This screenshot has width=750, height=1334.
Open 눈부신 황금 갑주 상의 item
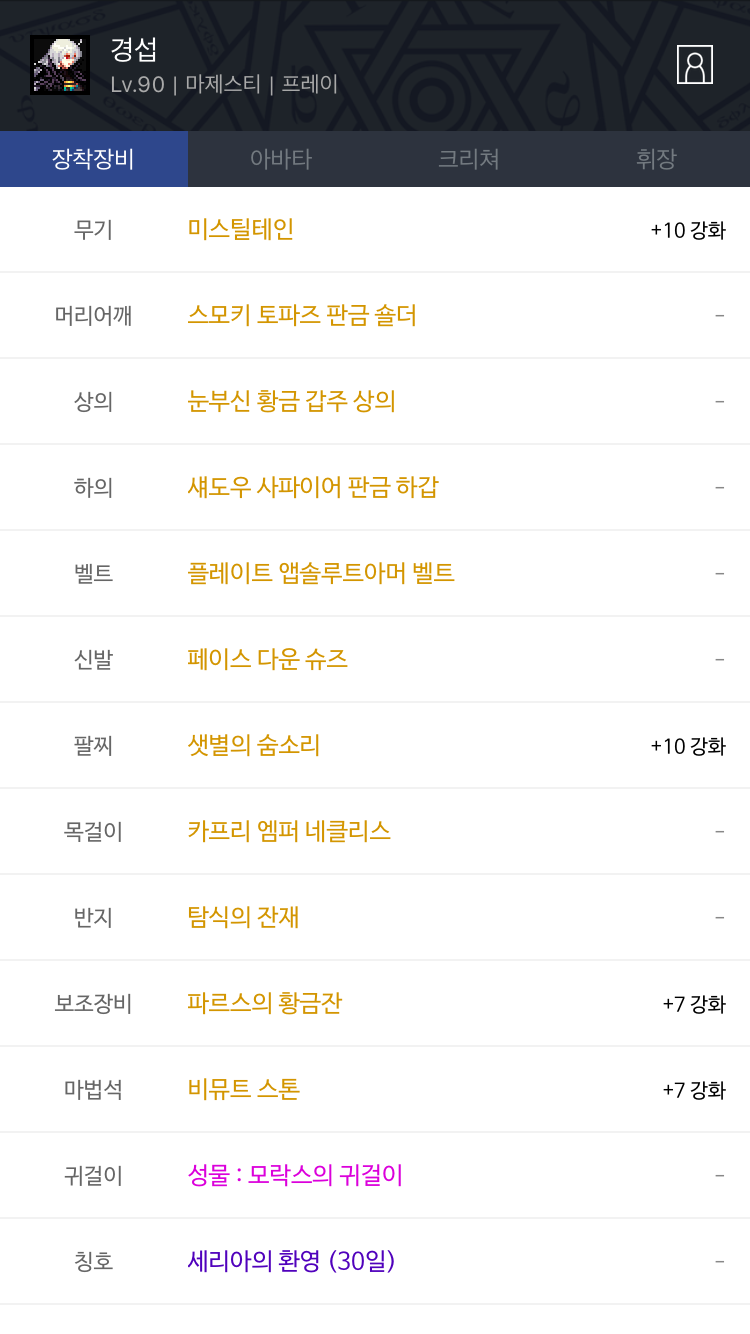[292, 401]
